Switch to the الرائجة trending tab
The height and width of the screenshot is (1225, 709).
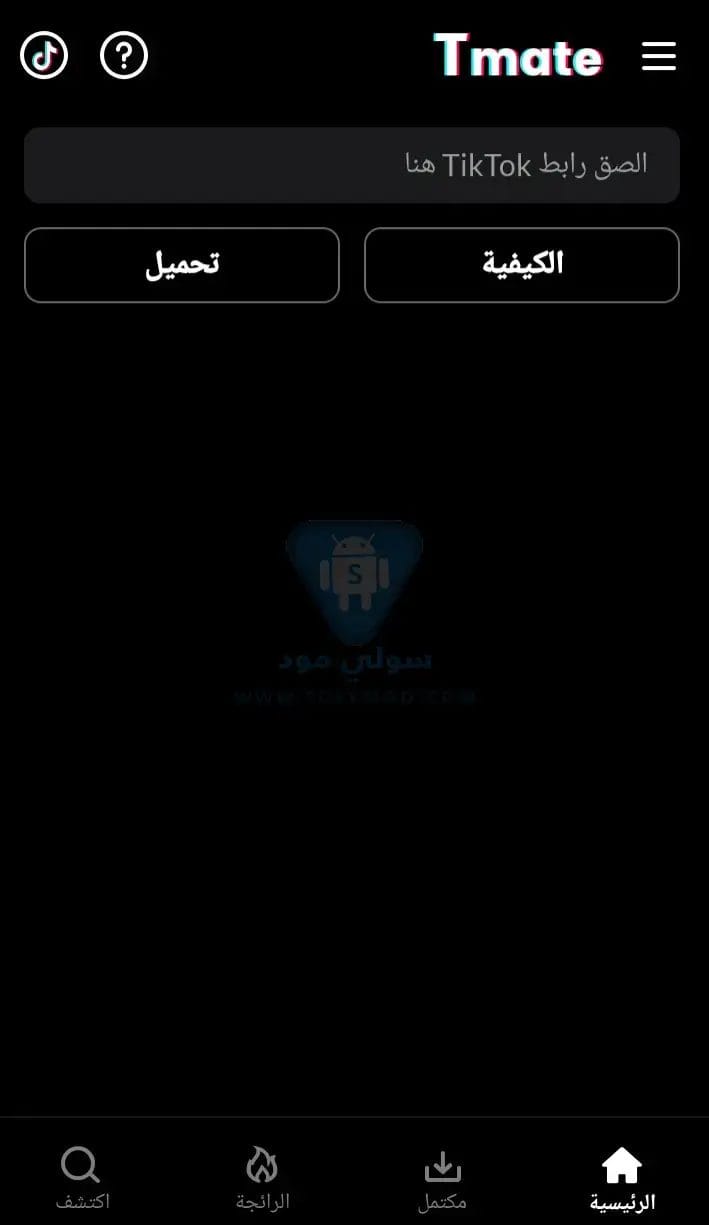(262, 1178)
